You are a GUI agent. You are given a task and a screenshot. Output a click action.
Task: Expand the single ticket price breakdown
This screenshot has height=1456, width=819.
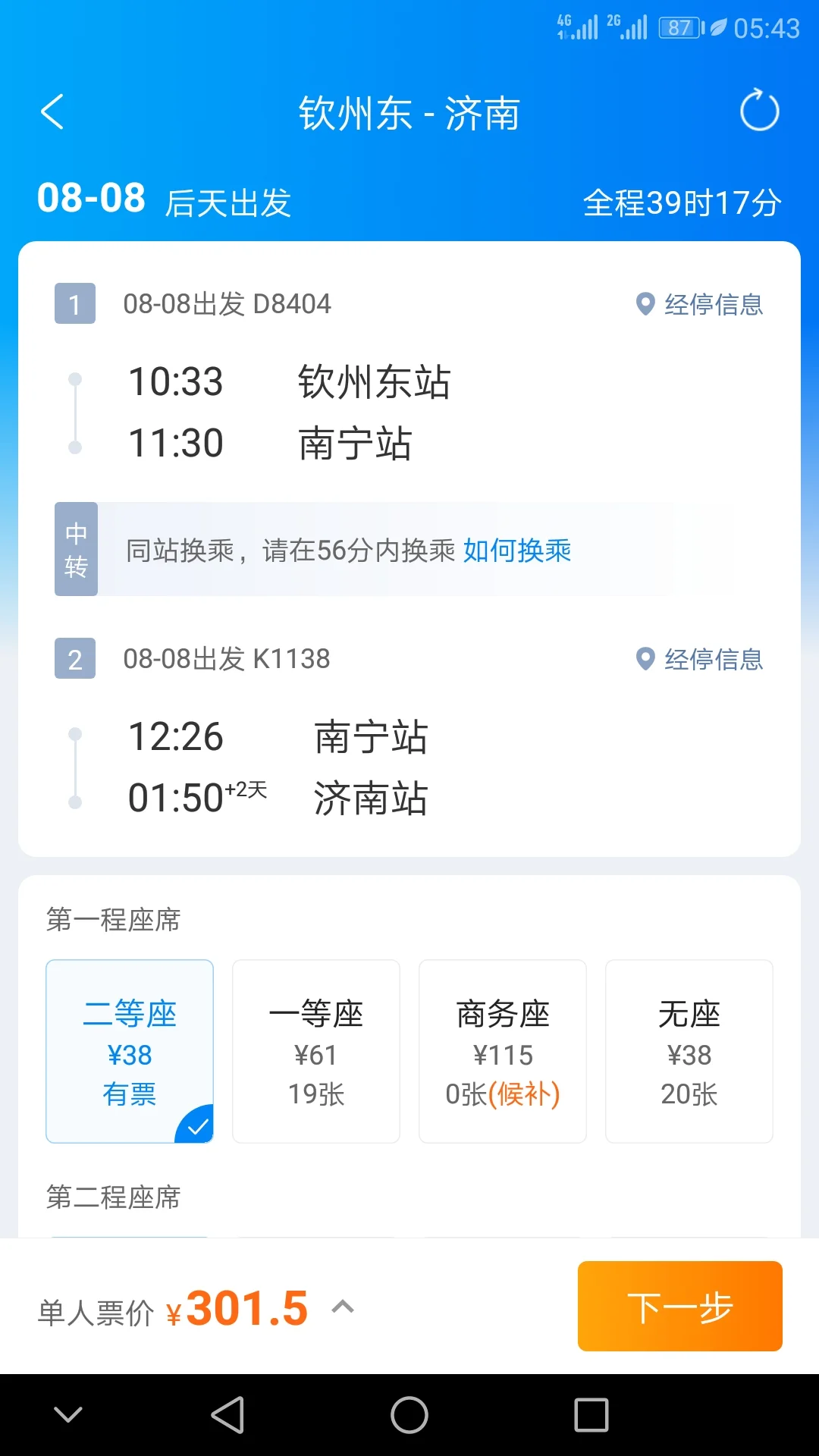[343, 1307]
